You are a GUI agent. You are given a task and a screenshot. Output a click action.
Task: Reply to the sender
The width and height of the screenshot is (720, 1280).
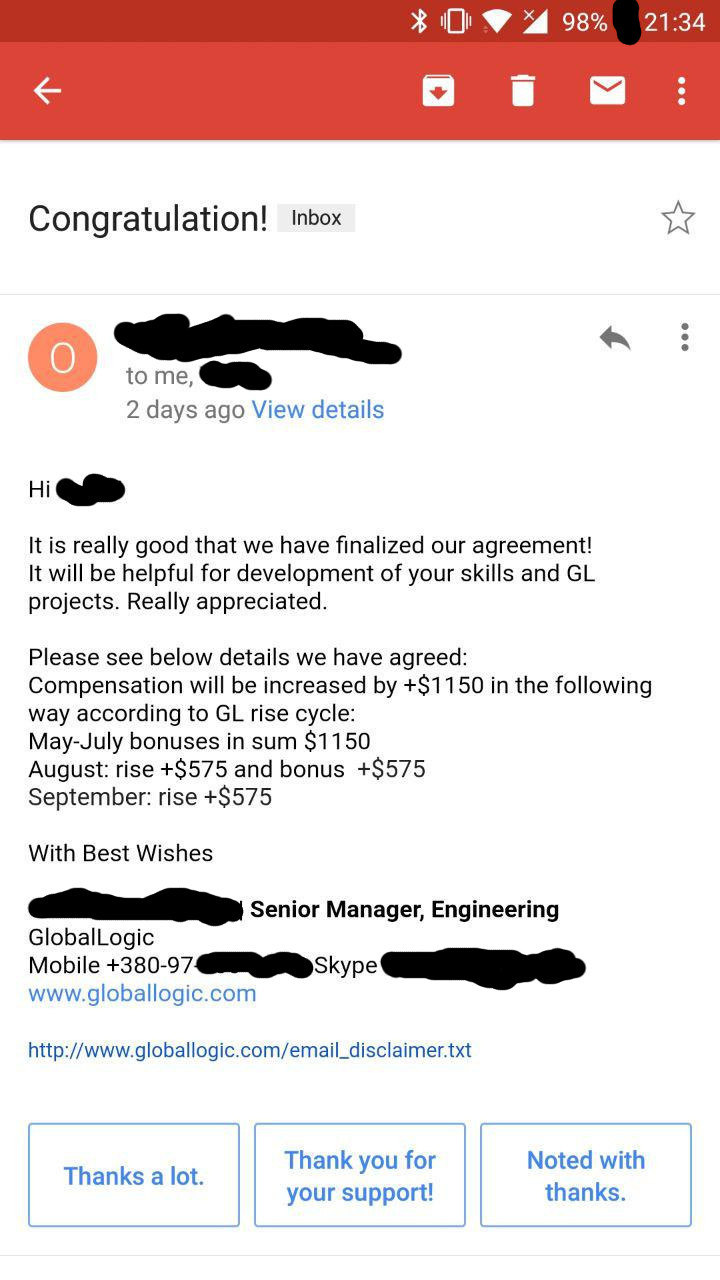point(615,338)
